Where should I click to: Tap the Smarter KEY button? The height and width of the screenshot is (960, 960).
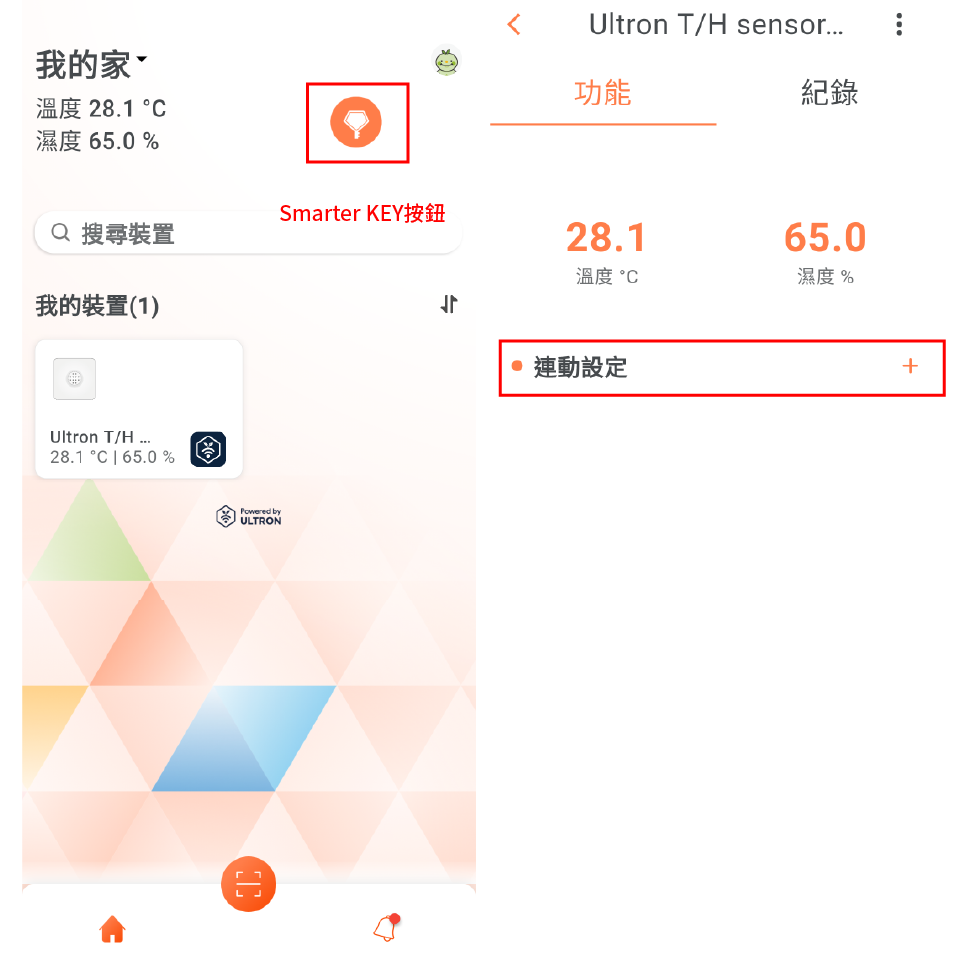click(x=356, y=123)
